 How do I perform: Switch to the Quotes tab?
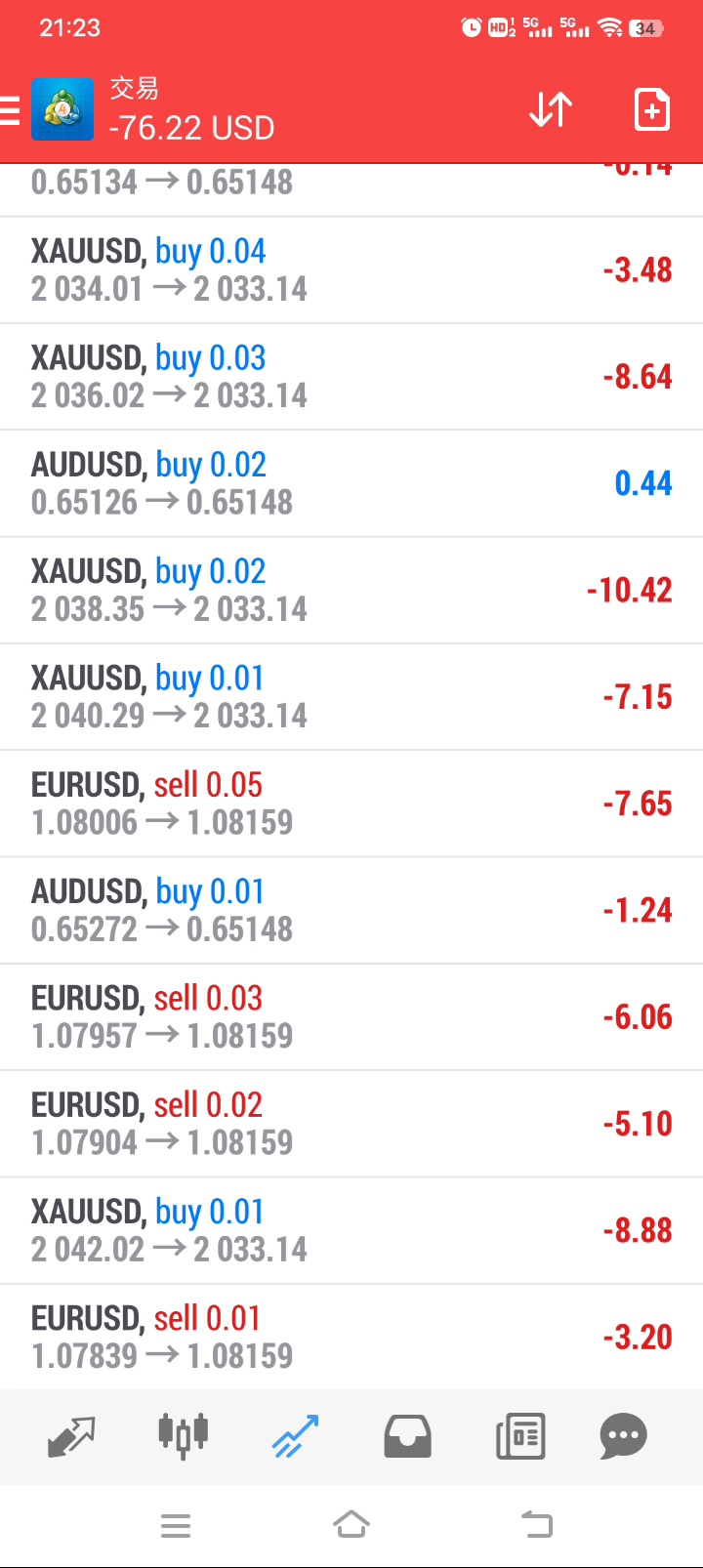pos(71,1436)
